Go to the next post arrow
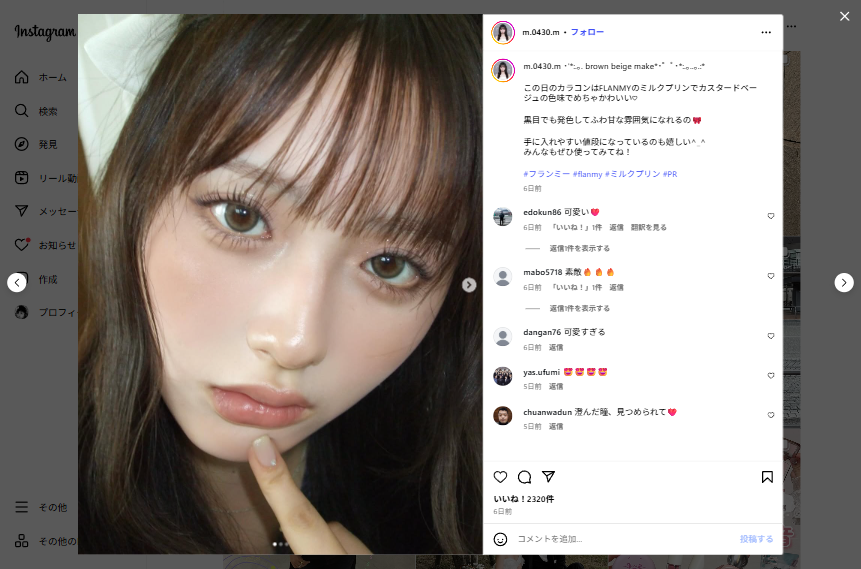The width and height of the screenshot is (861, 569). 844,283
